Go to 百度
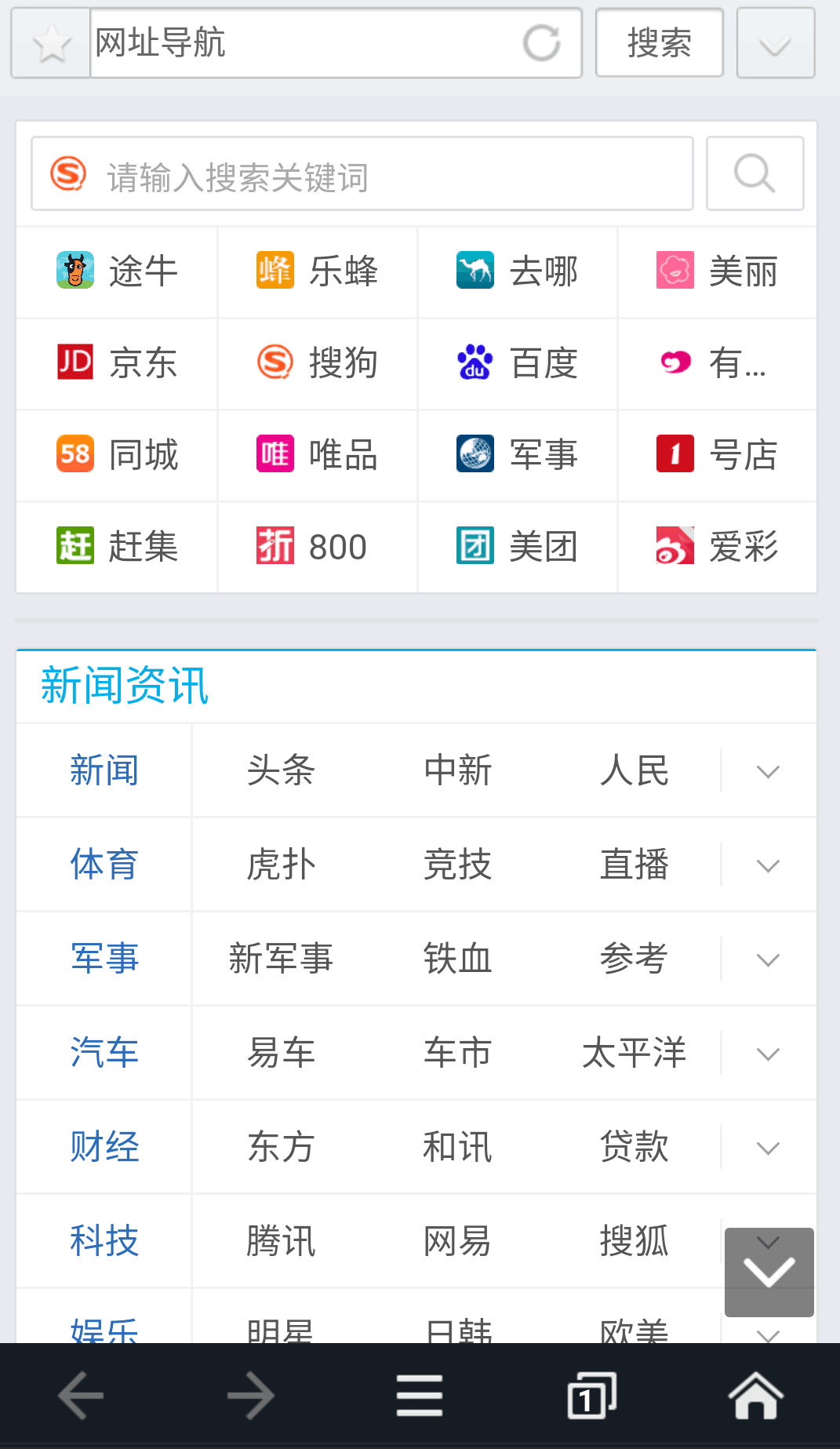840x1449 pixels. tap(517, 363)
